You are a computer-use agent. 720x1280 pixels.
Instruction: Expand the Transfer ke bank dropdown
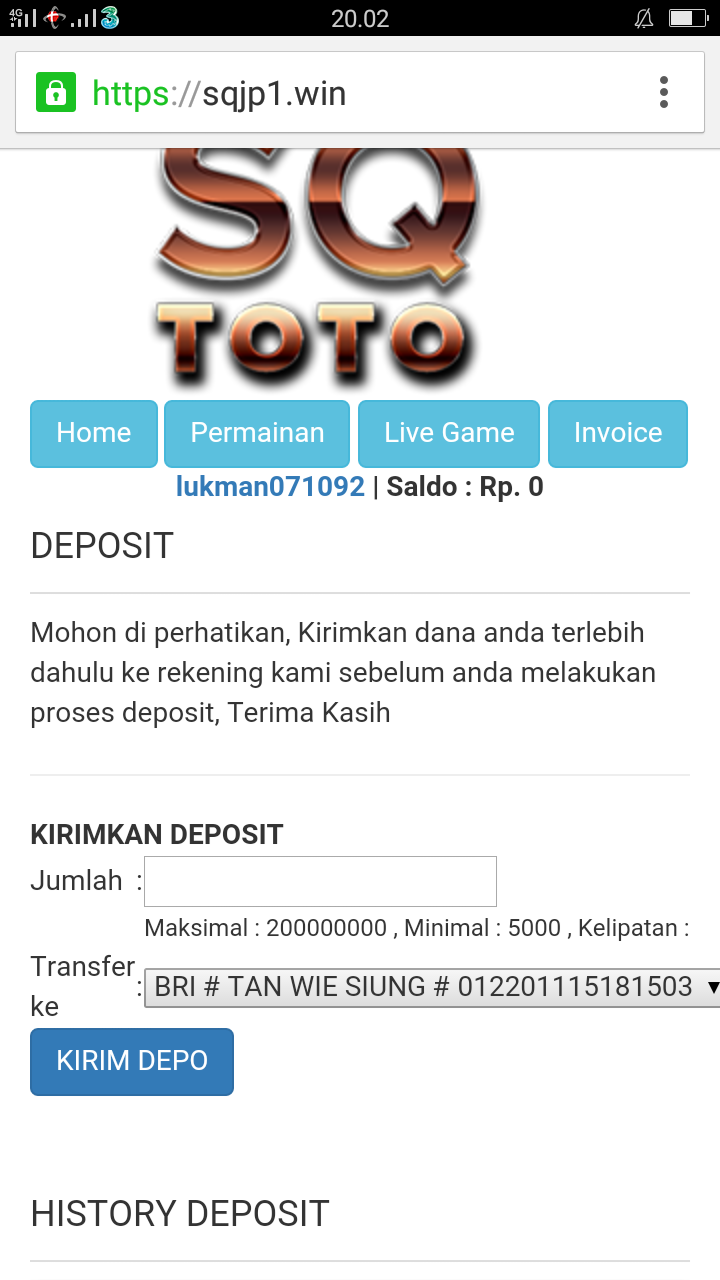click(x=432, y=987)
